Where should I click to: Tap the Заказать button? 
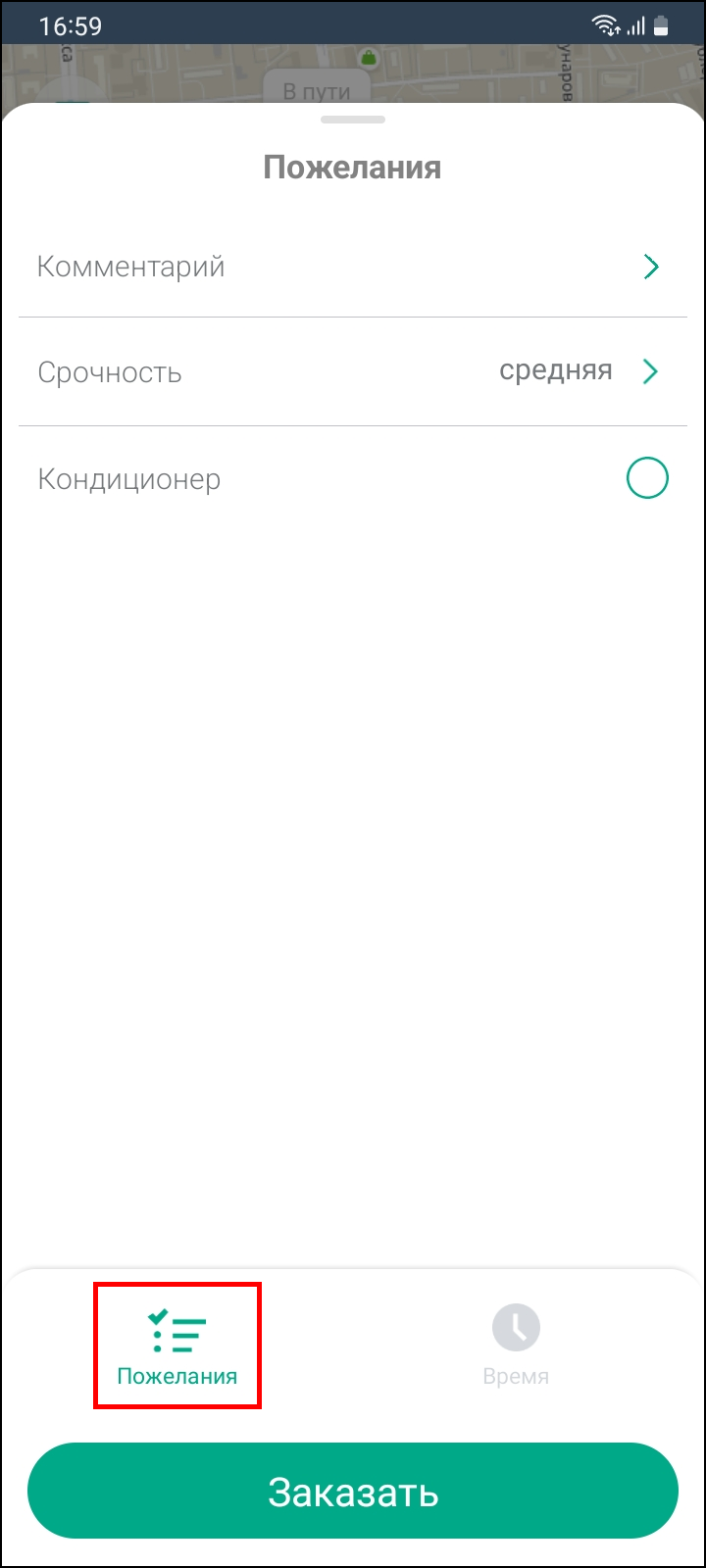click(353, 1492)
